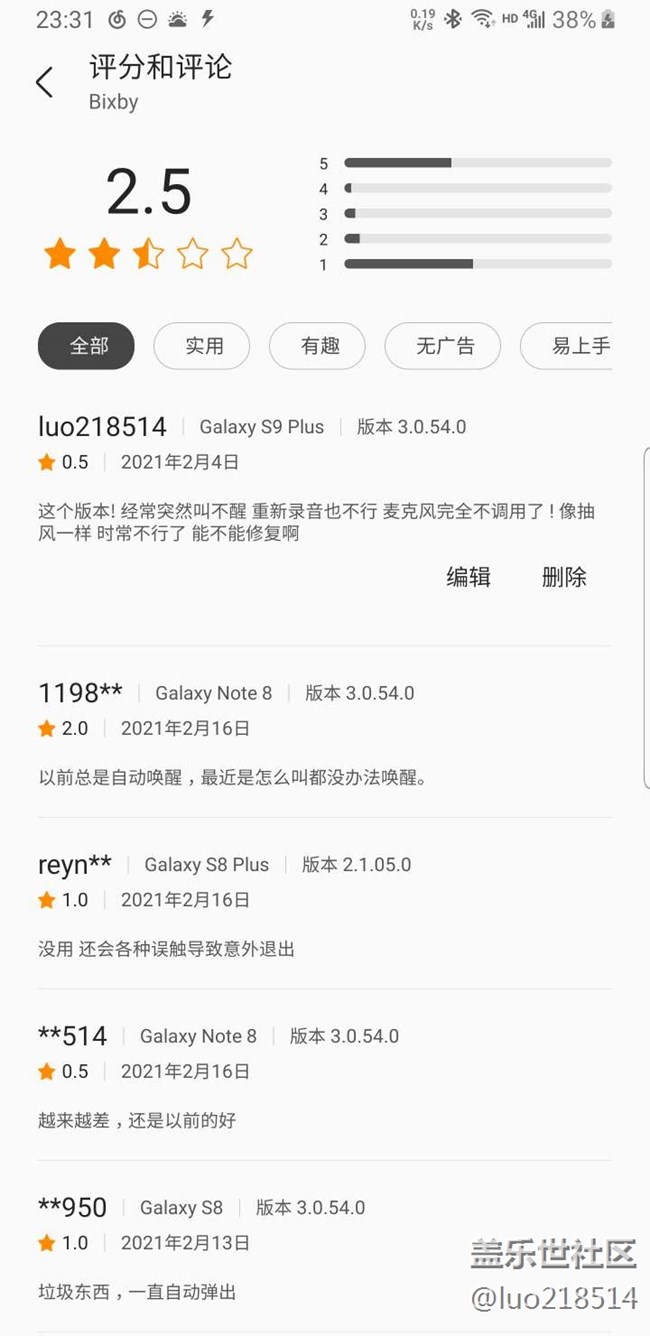Image resolution: width=650 pixels, height=1336 pixels.
Task: Go back from ratings and reviews
Action: [x=44, y=82]
